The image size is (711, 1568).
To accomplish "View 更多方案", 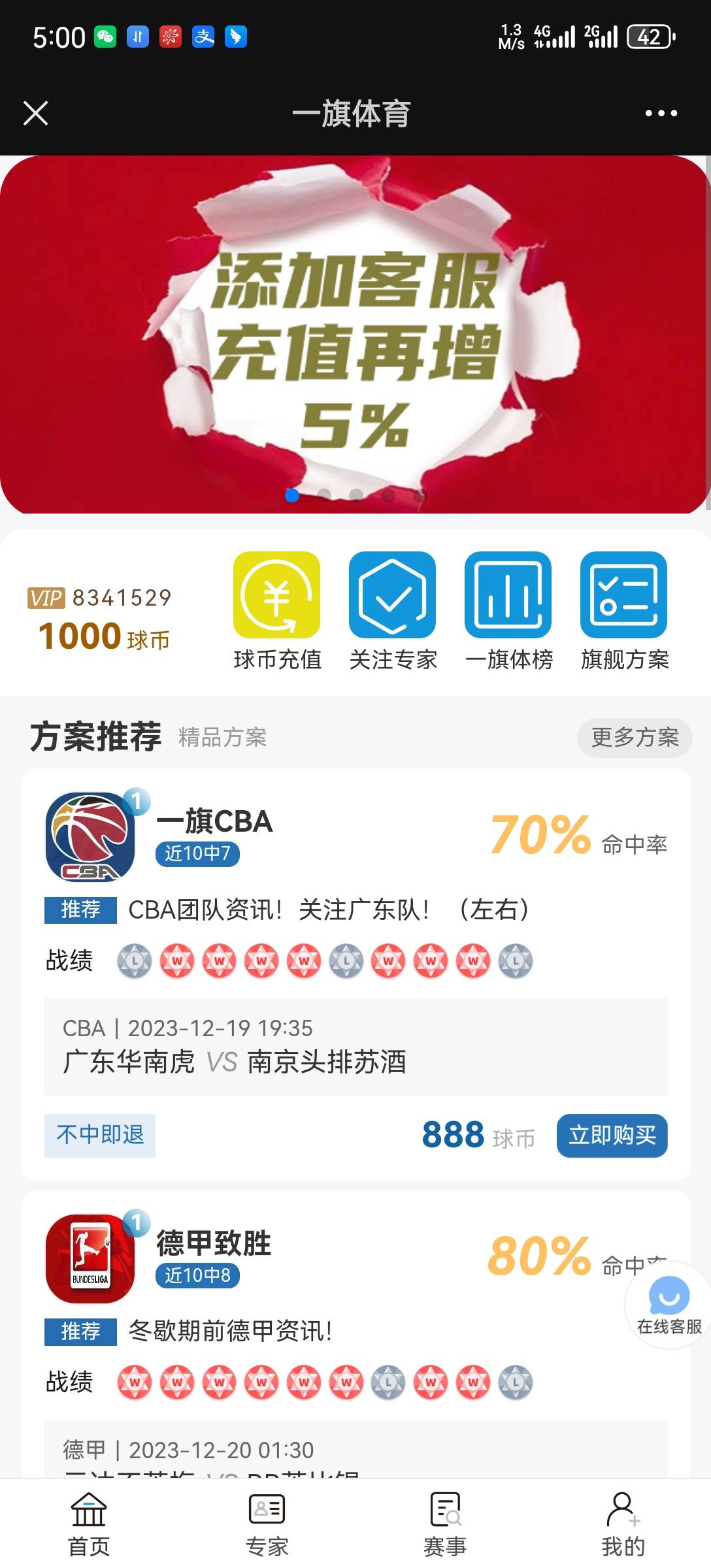I will point(635,738).
